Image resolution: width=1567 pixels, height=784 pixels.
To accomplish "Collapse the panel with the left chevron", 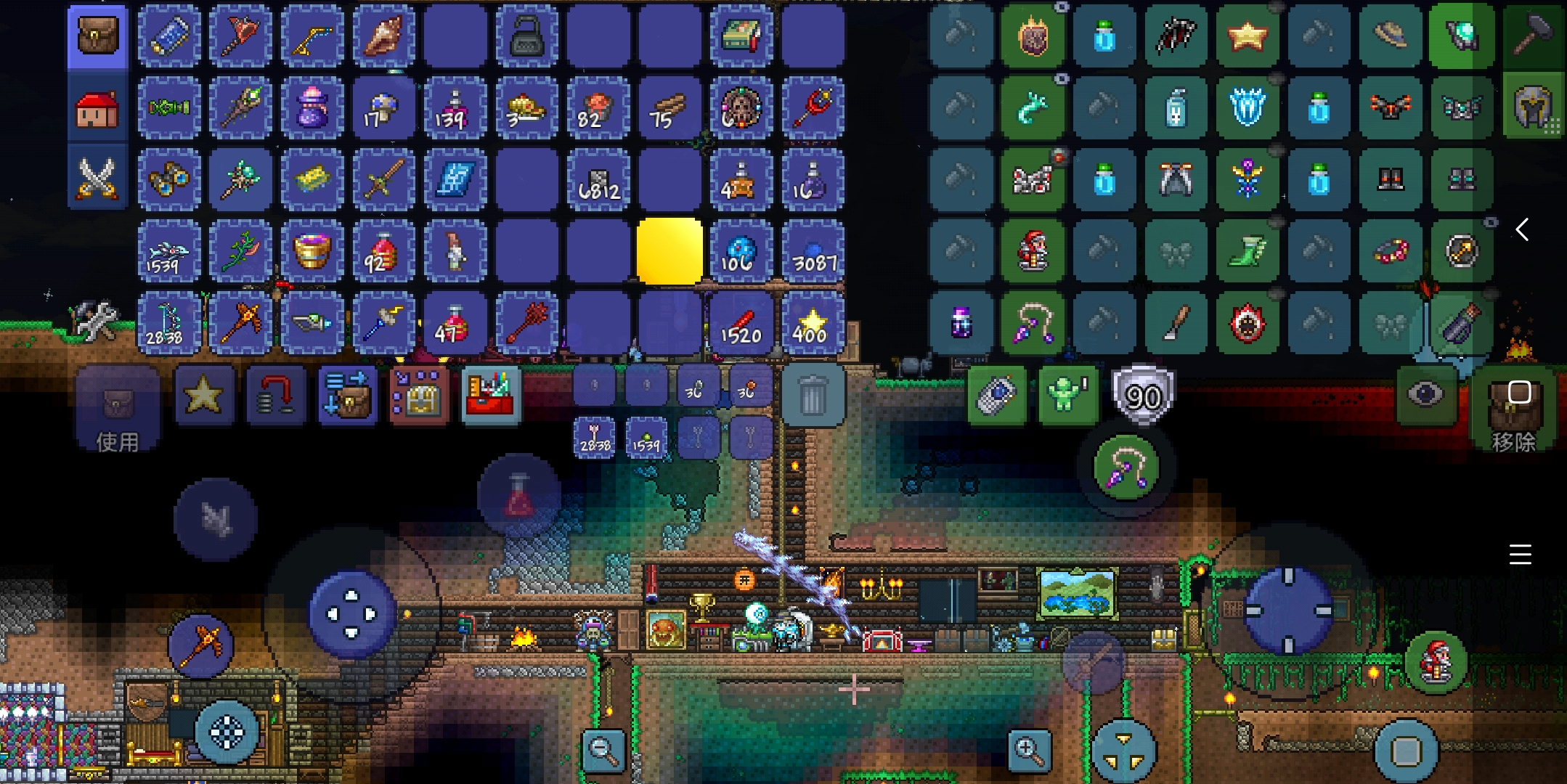I will [x=1522, y=230].
